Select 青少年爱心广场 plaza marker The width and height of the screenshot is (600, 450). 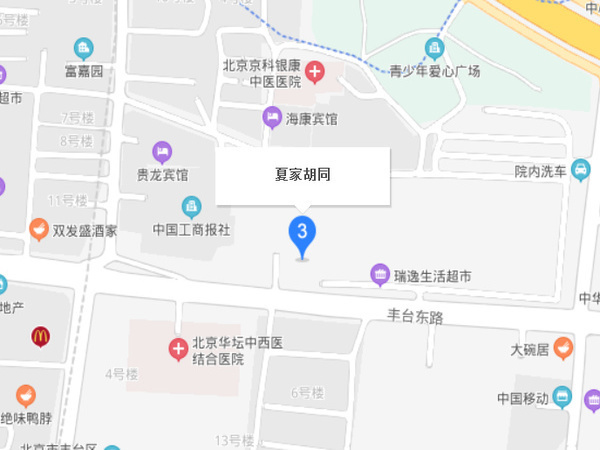[433, 48]
